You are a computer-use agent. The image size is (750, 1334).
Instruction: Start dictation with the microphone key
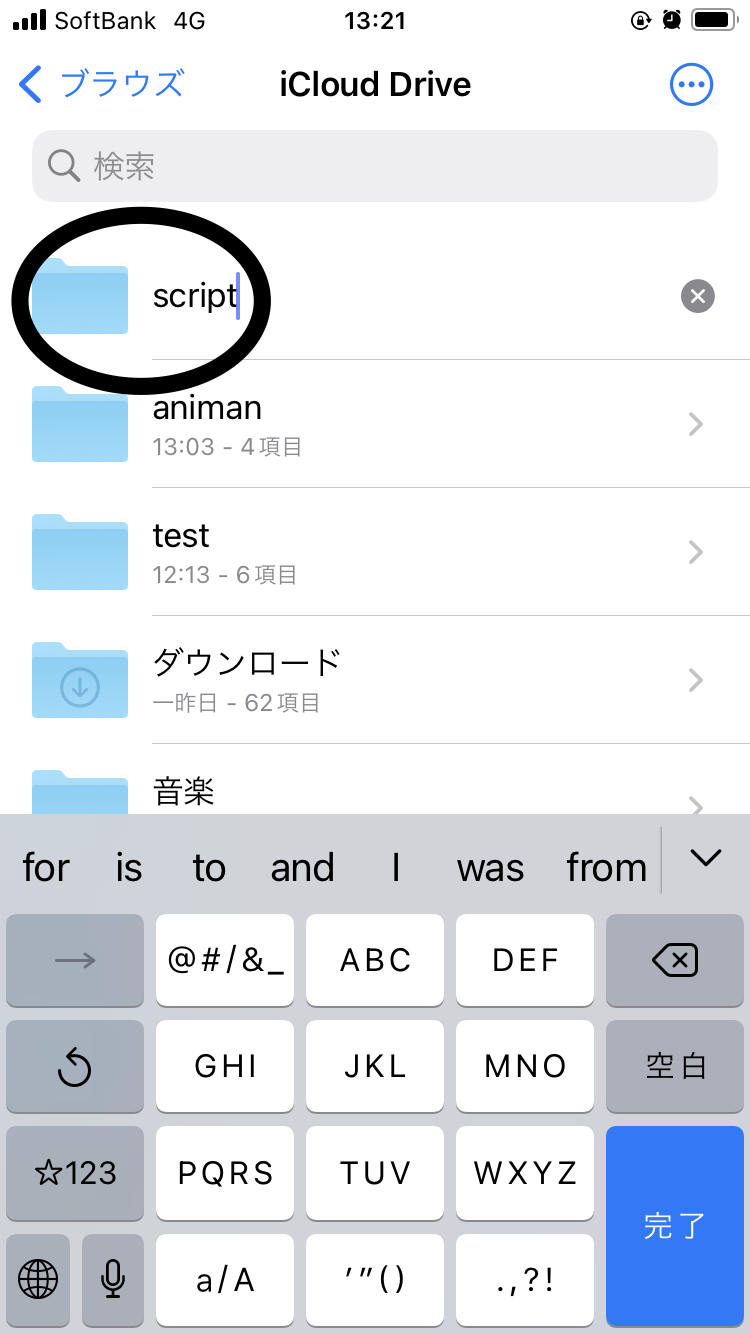113,1279
